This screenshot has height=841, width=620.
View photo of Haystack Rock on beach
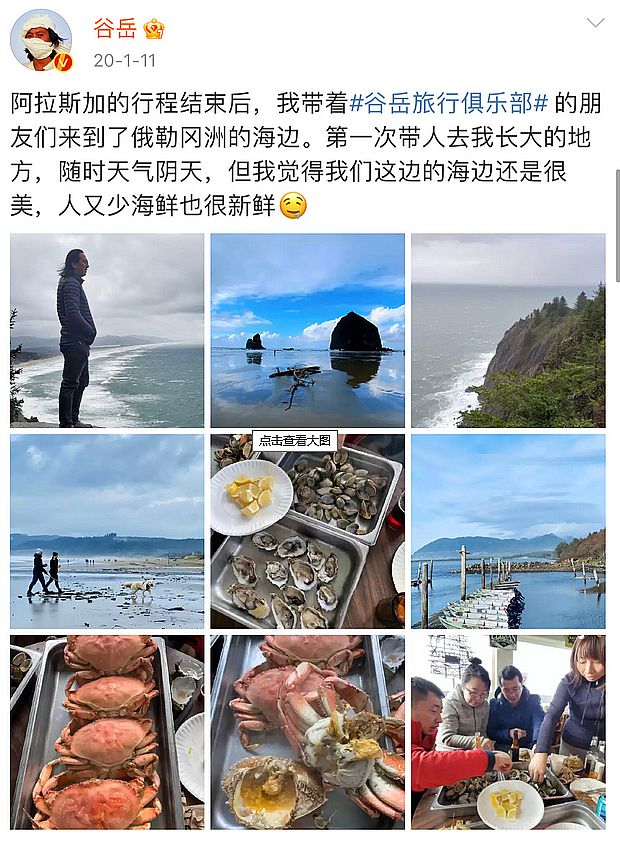307,331
